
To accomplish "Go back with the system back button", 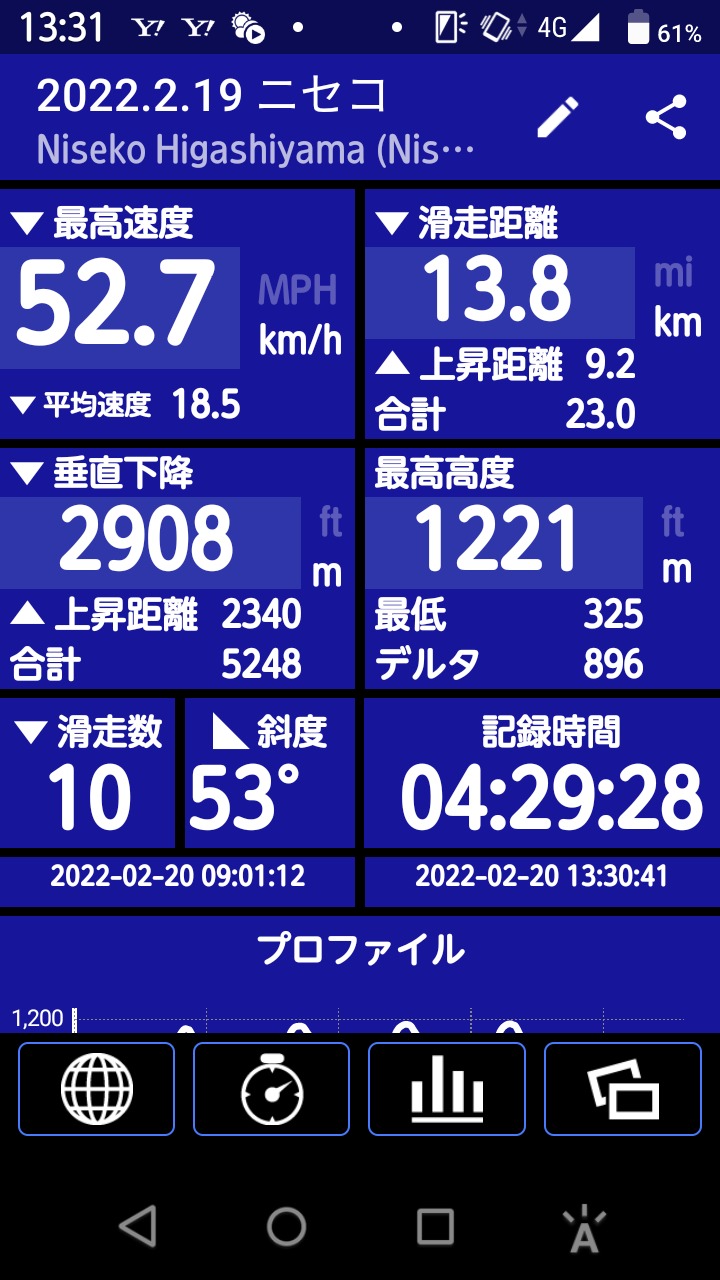I will [x=138, y=1225].
